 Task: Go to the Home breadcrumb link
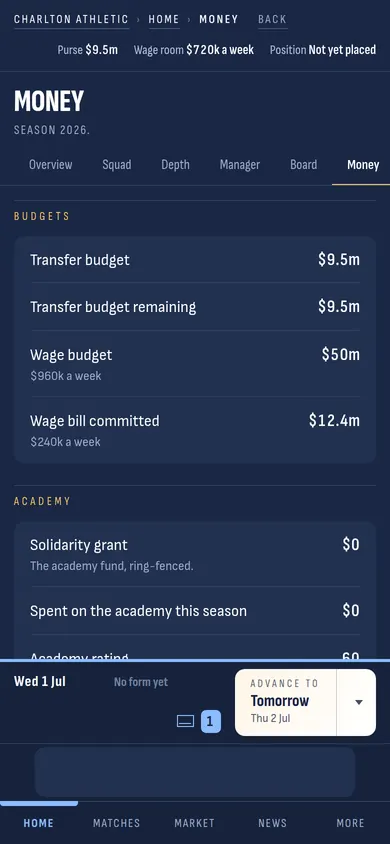click(x=164, y=19)
